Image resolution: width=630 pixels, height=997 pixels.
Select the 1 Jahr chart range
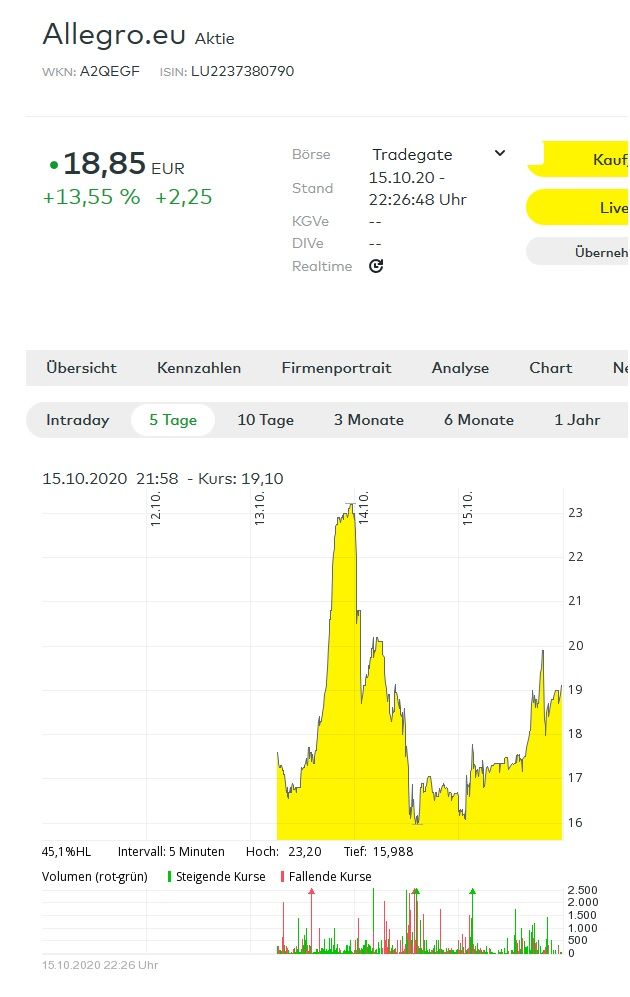(x=577, y=420)
